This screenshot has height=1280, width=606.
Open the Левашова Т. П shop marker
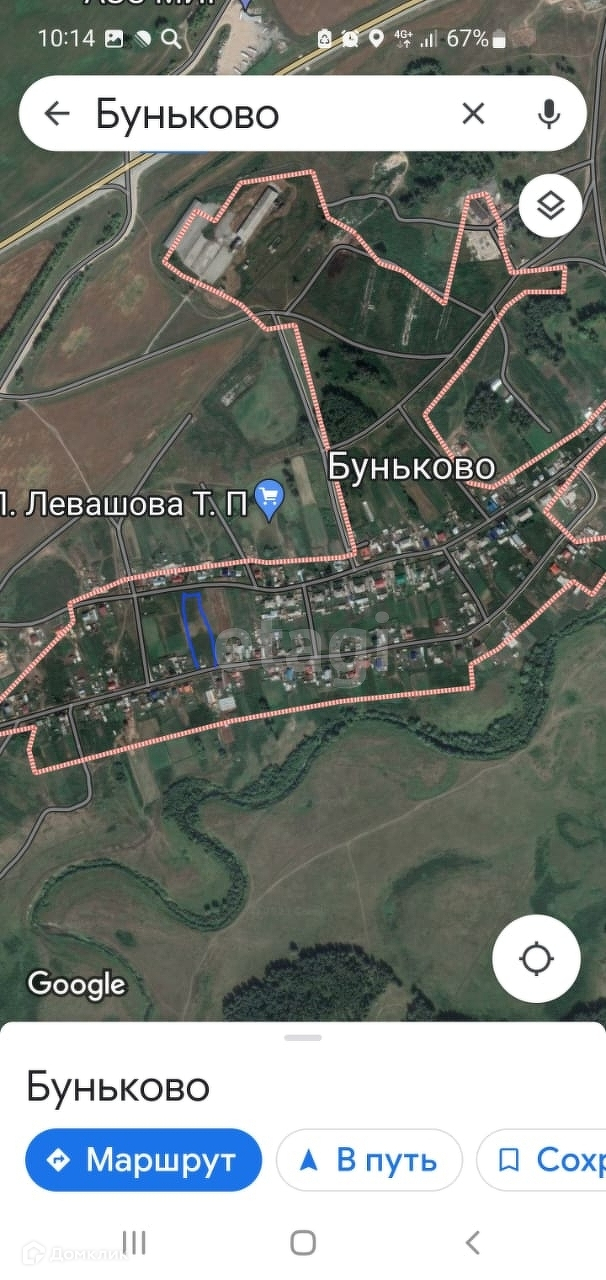point(269,498)
